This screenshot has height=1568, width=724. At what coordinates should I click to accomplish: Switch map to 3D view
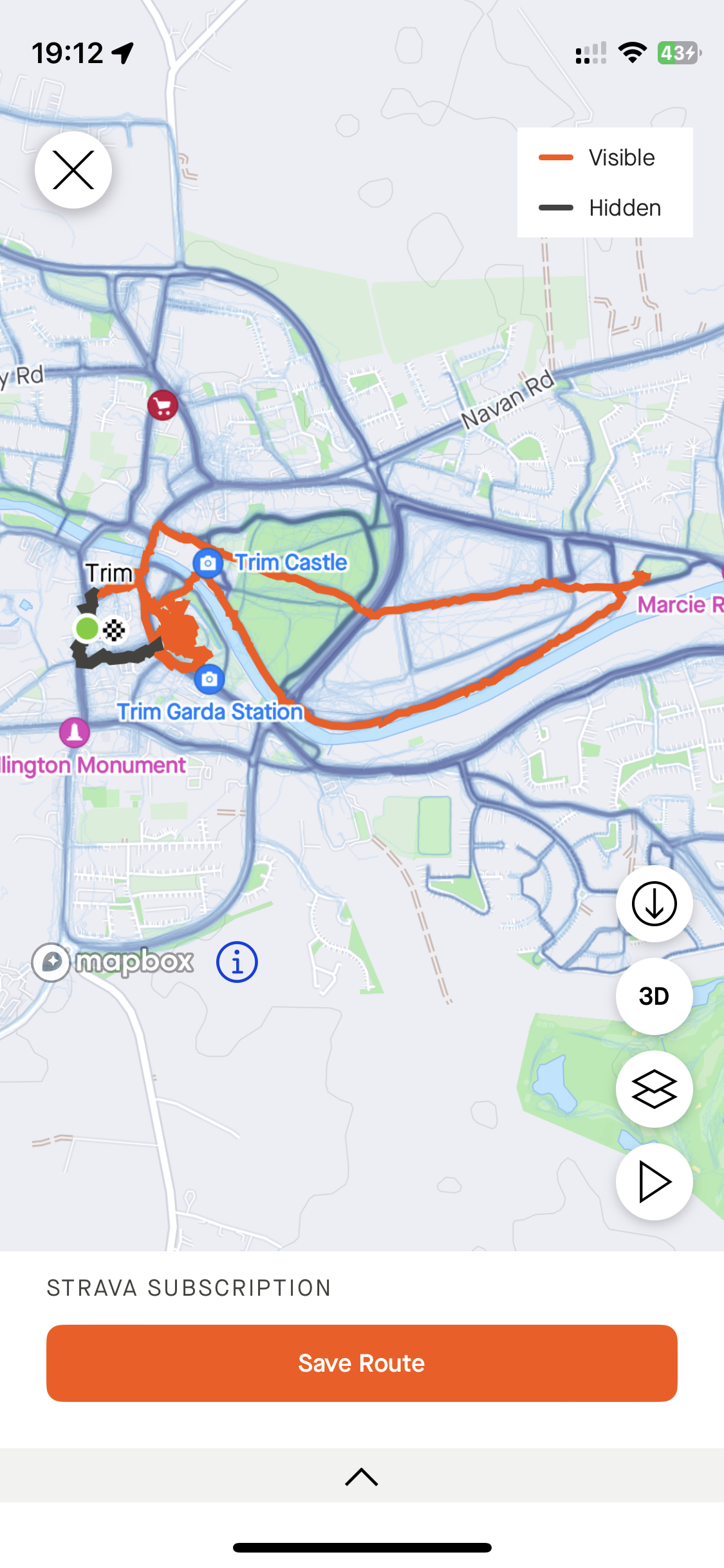point(654,996)
